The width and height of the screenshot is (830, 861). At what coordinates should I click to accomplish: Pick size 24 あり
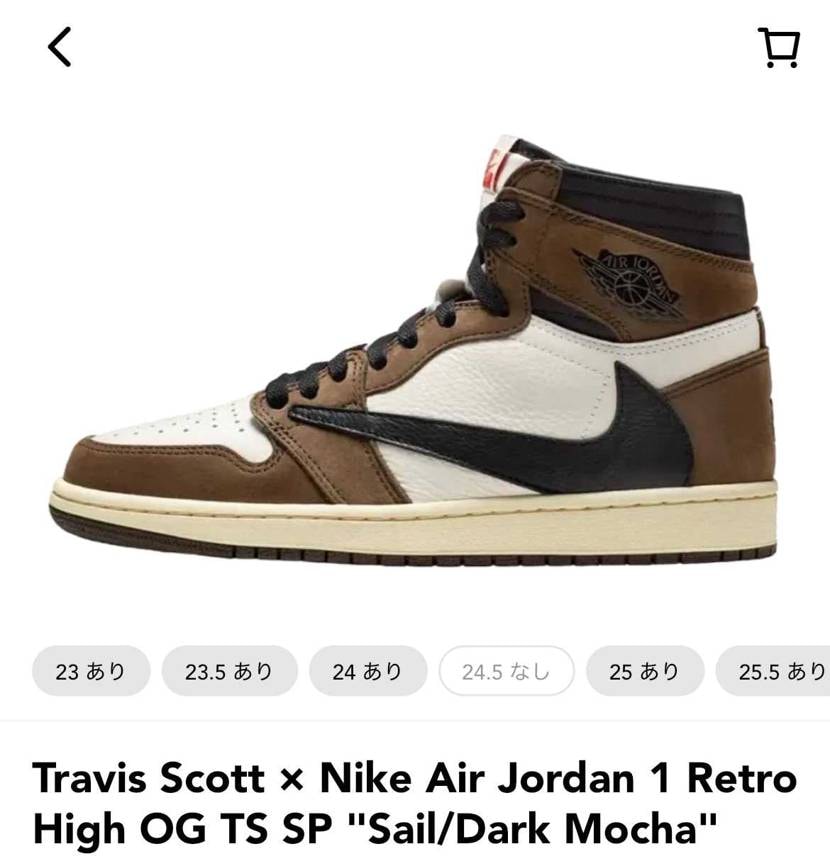point(367,671)
